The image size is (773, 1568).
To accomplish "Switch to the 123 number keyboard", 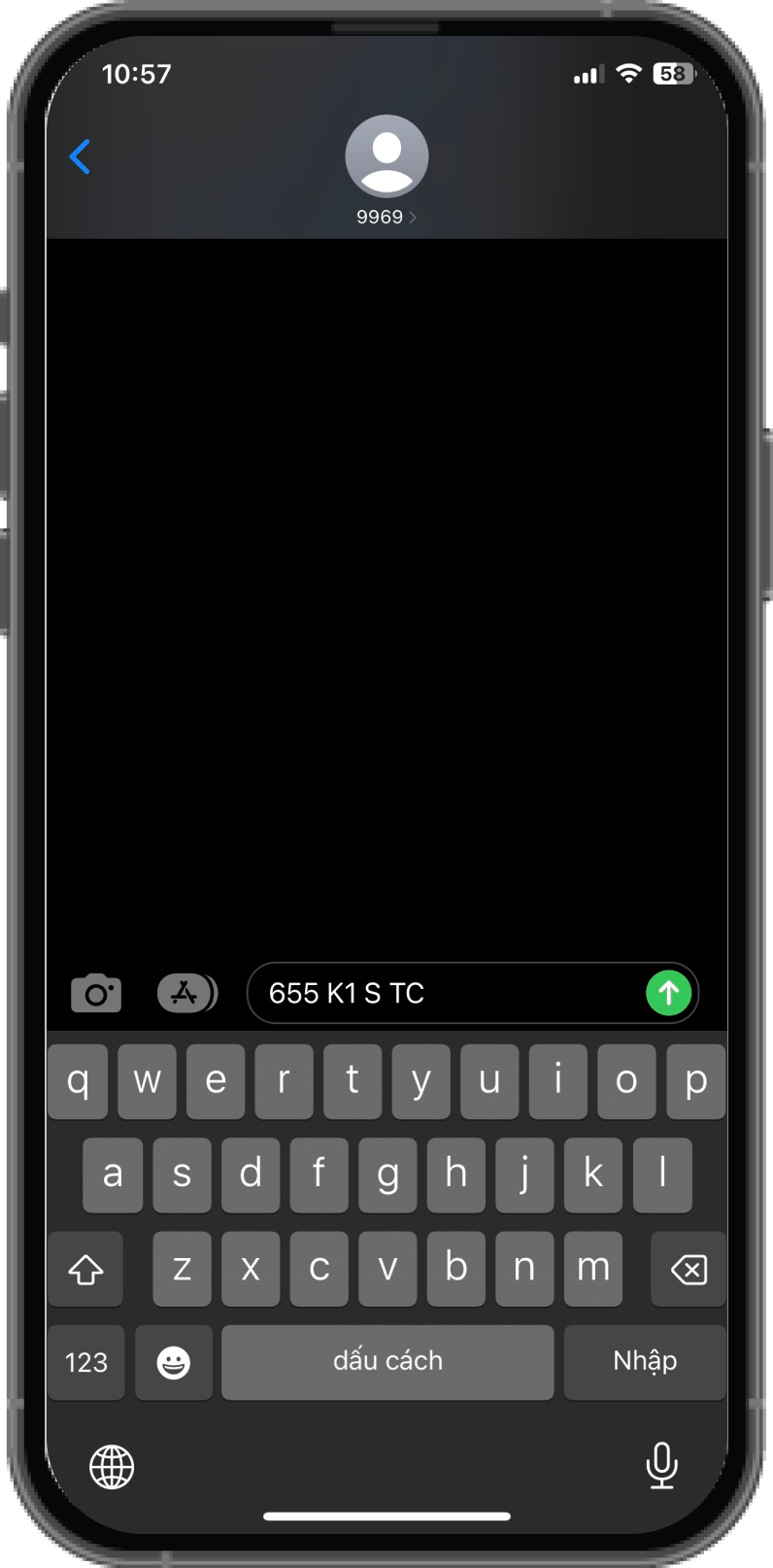I will (85, 1362).
